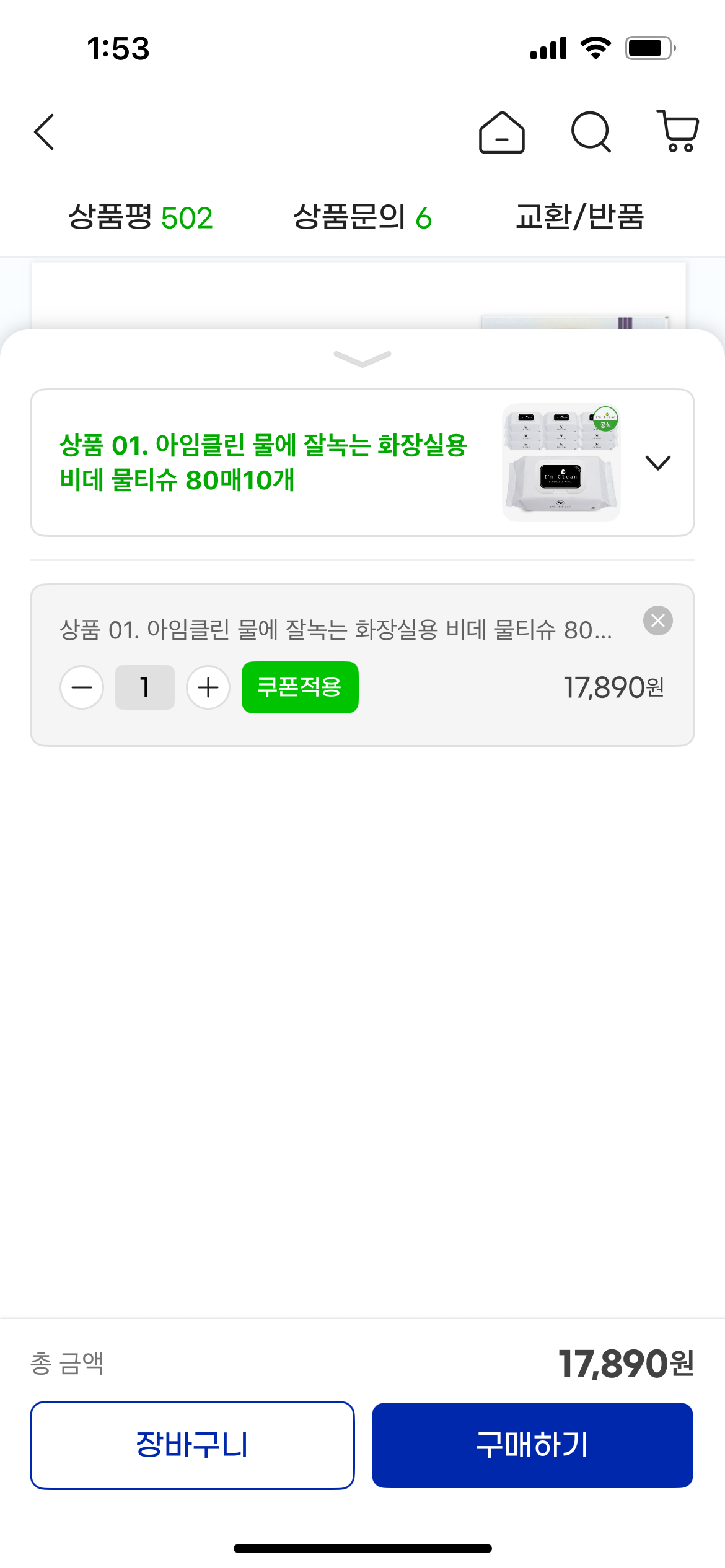
Task: Open the shopping cart icon
Action: coord(678,131)
